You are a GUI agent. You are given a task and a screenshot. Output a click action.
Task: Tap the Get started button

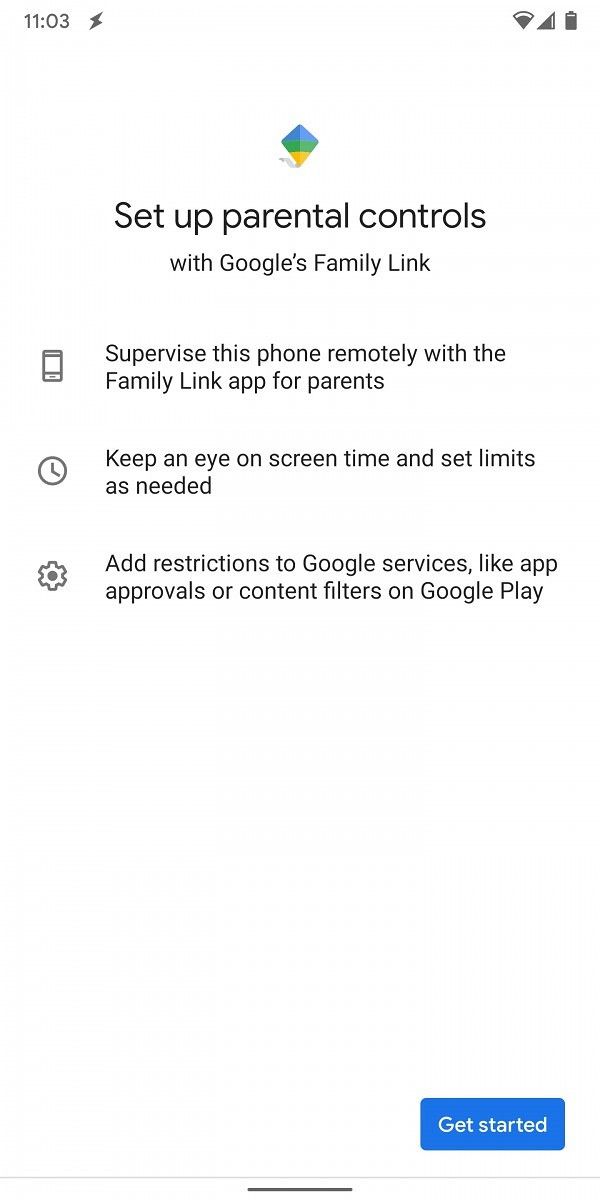click(x=492, y=1124)
